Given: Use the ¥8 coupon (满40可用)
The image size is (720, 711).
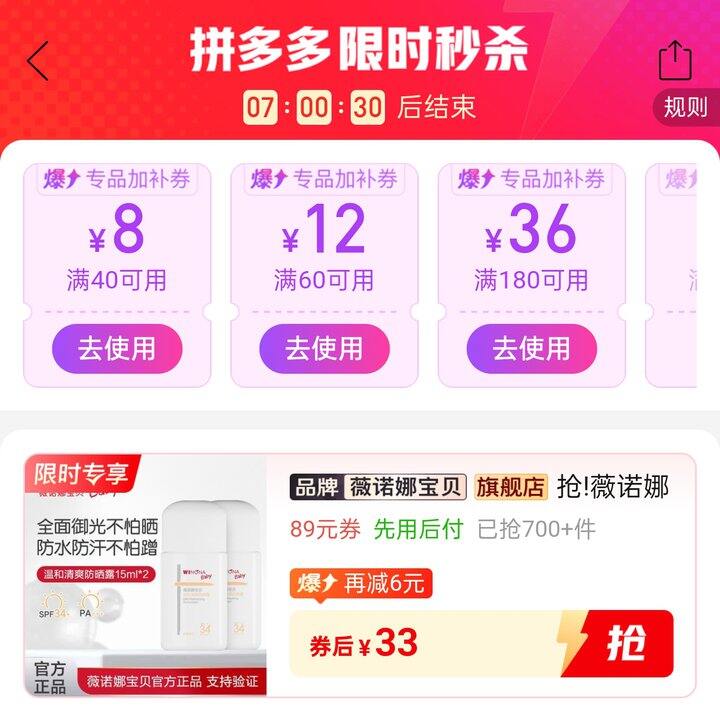Looking at the screenshot, I should tap(117, 349).
